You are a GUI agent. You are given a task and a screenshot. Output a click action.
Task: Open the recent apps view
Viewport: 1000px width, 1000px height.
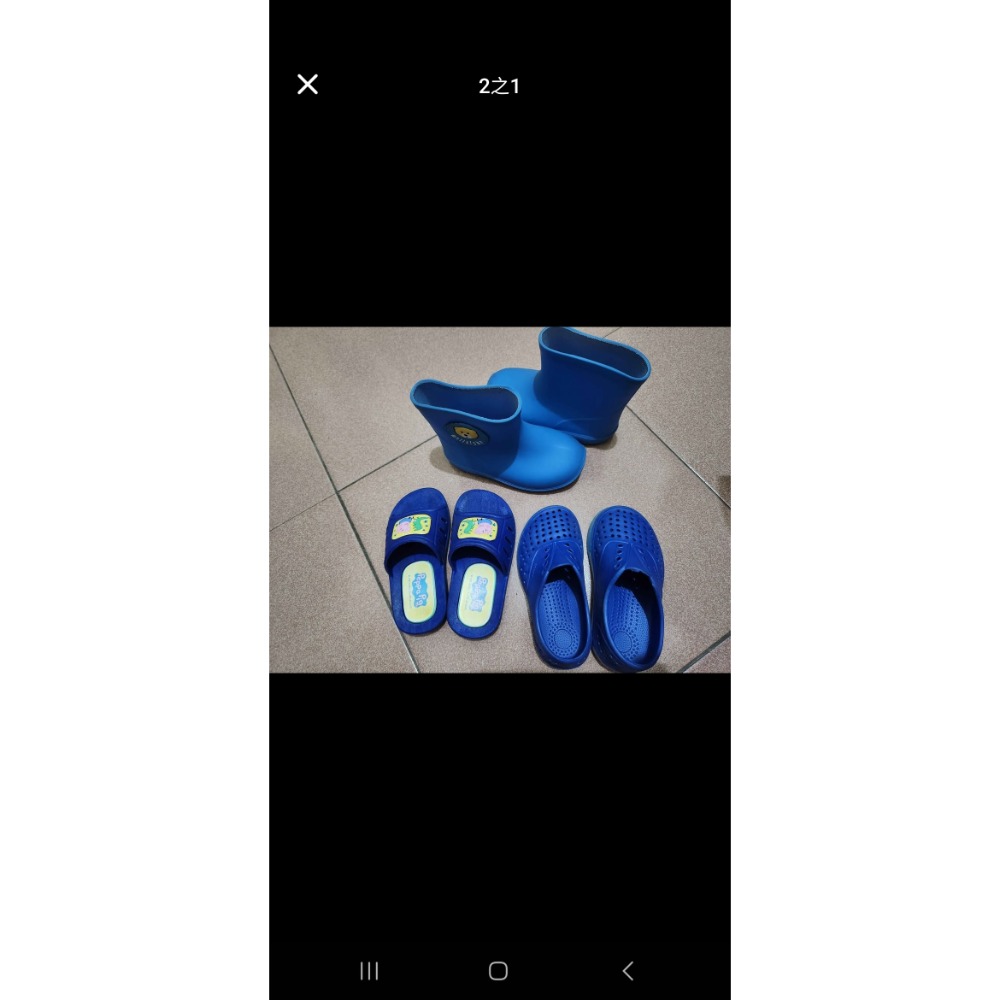(369, 970)
